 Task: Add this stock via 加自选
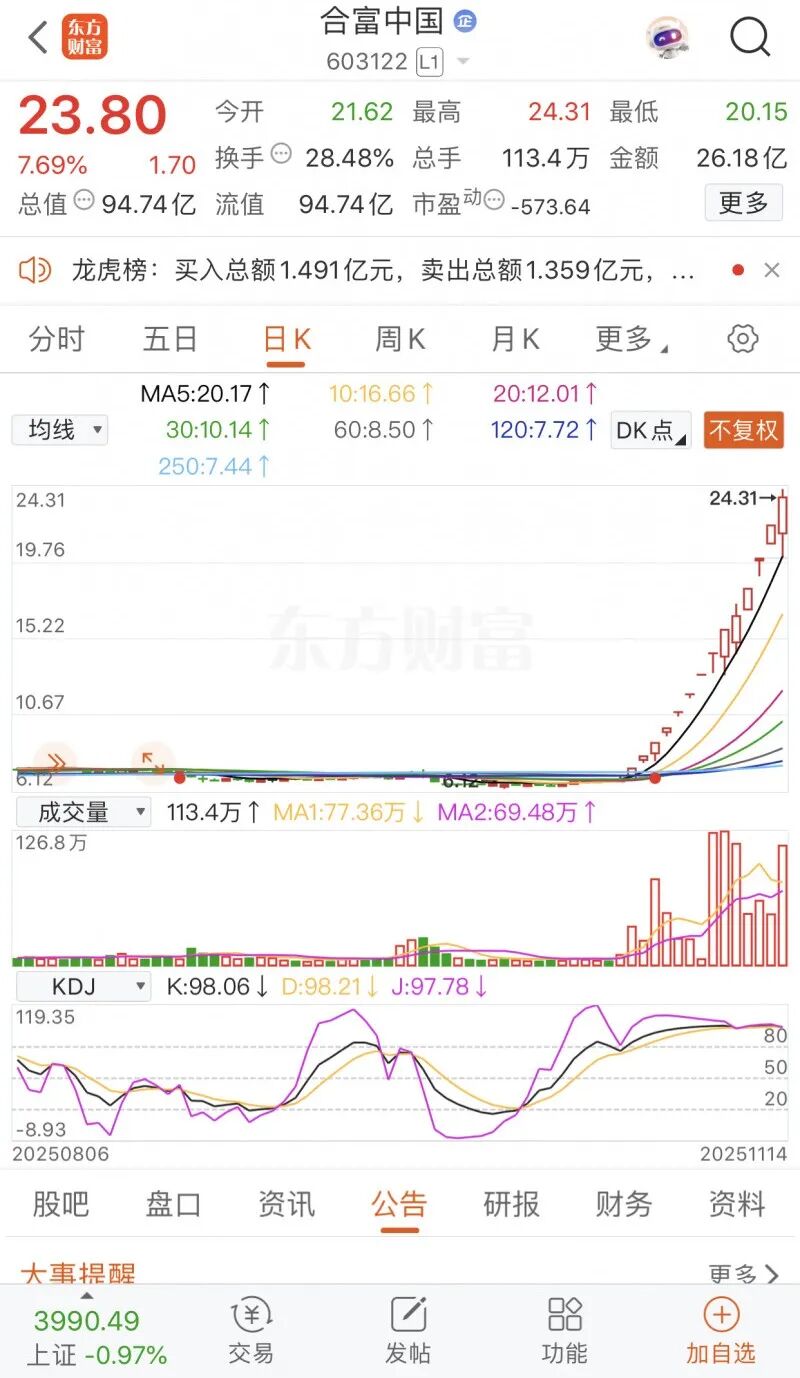[720, 1330]
